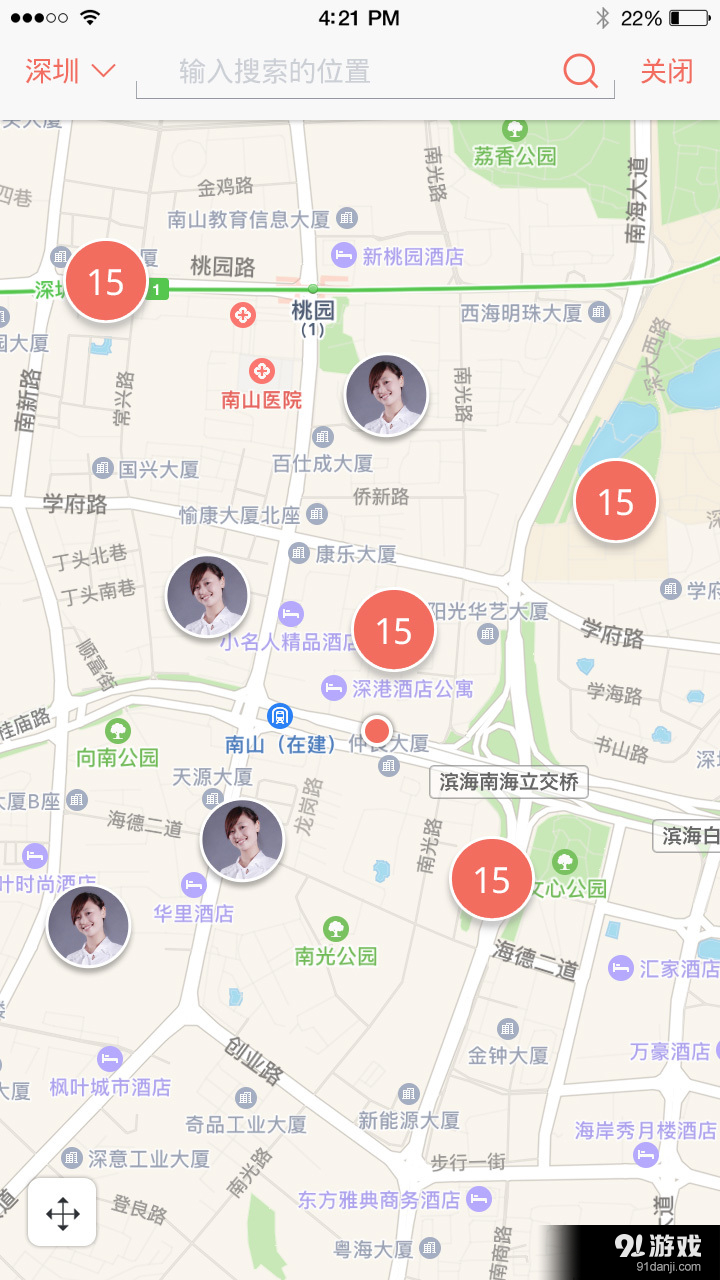The width and height of the screenshot is (720, 1280).
Task: Tap the bus station icon near 南山（在建）
Action: coord(282,716)
